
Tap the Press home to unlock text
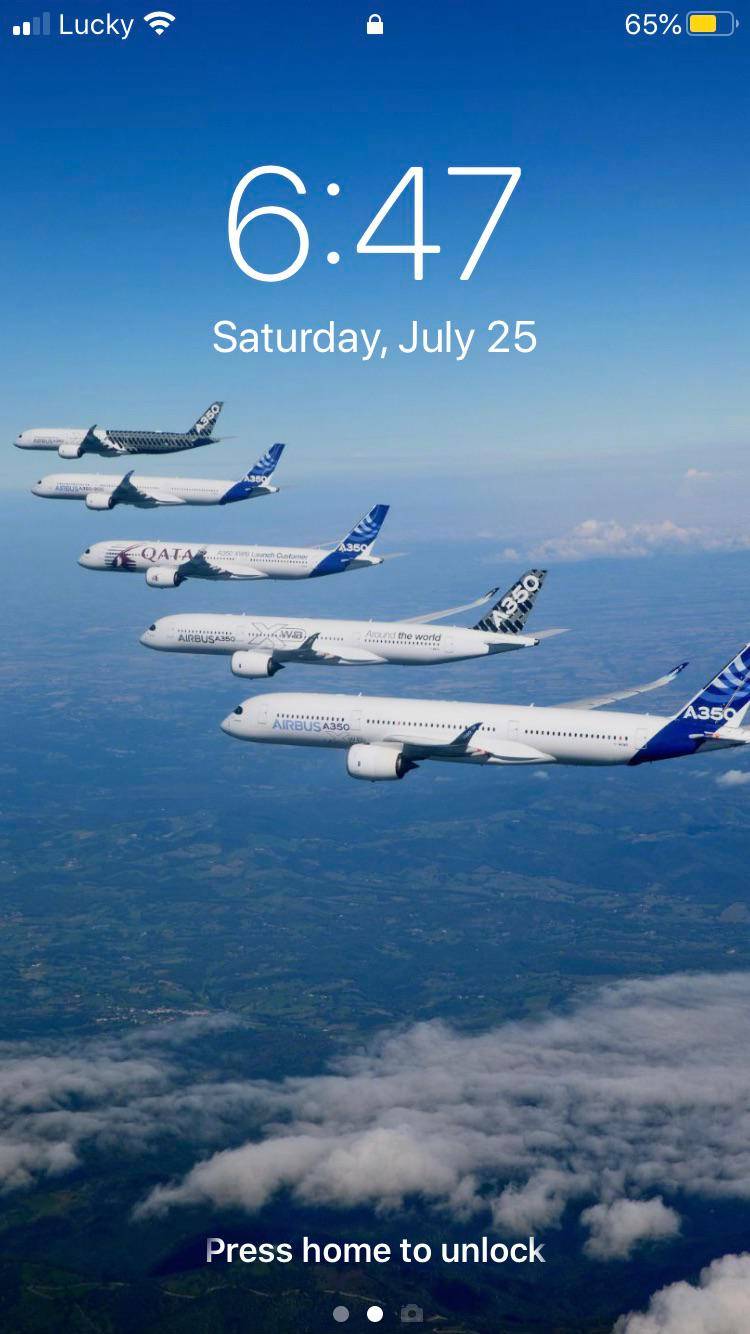click(375, 1250)
